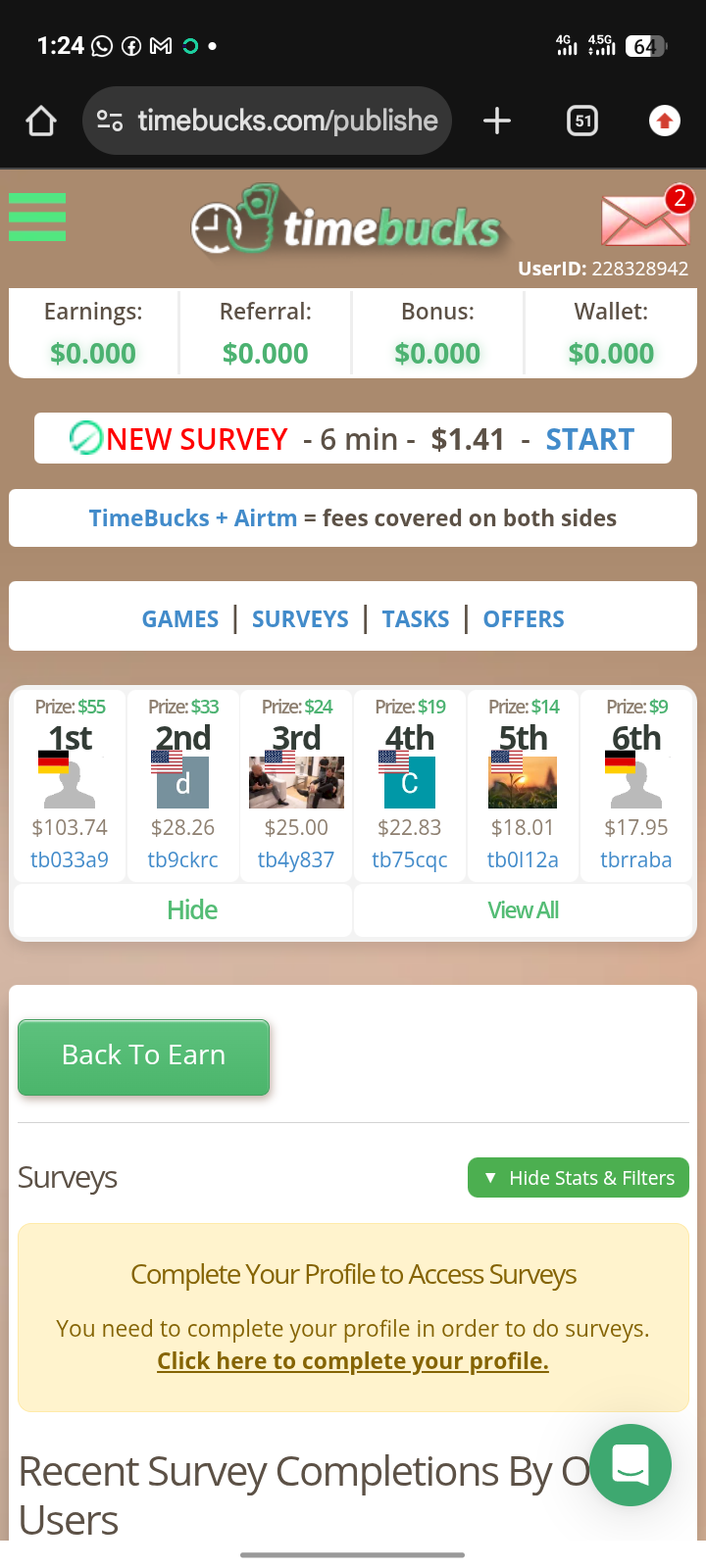Open 3rd place user tb4y837

coord(296,859)
